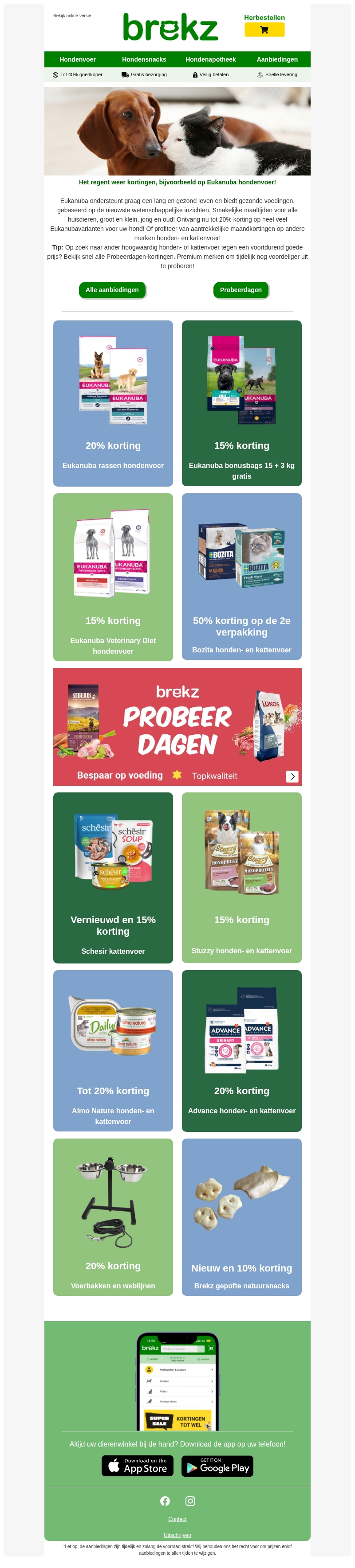Viewport: 355px width, 1568px height.
Task: Tap the yellow Herbestellen cart button
Action: tap(264, 30)
